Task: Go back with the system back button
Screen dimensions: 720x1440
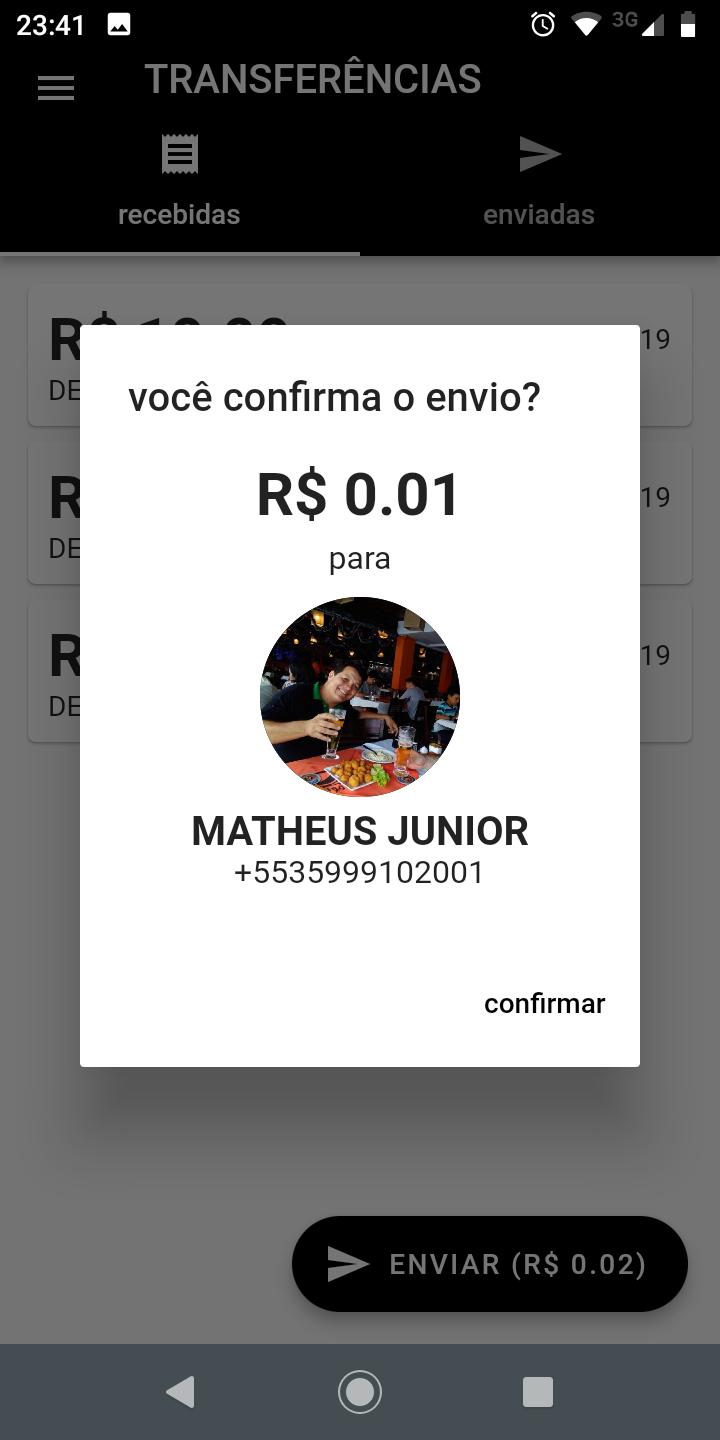Action: tap(181, 1391)
